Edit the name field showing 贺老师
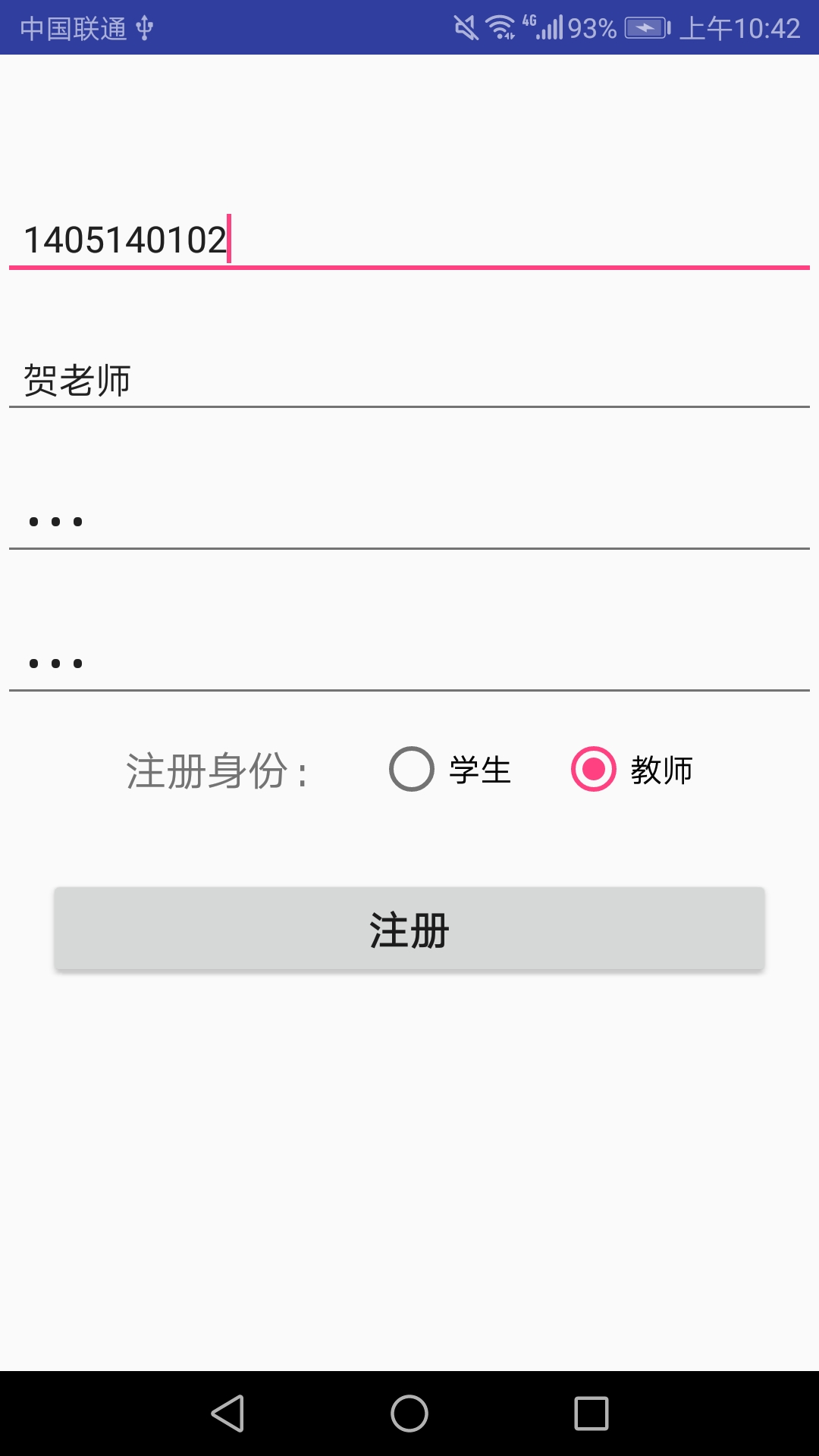Image resolution: width=819 pixels, height=1456 pixels. point(409,380)
